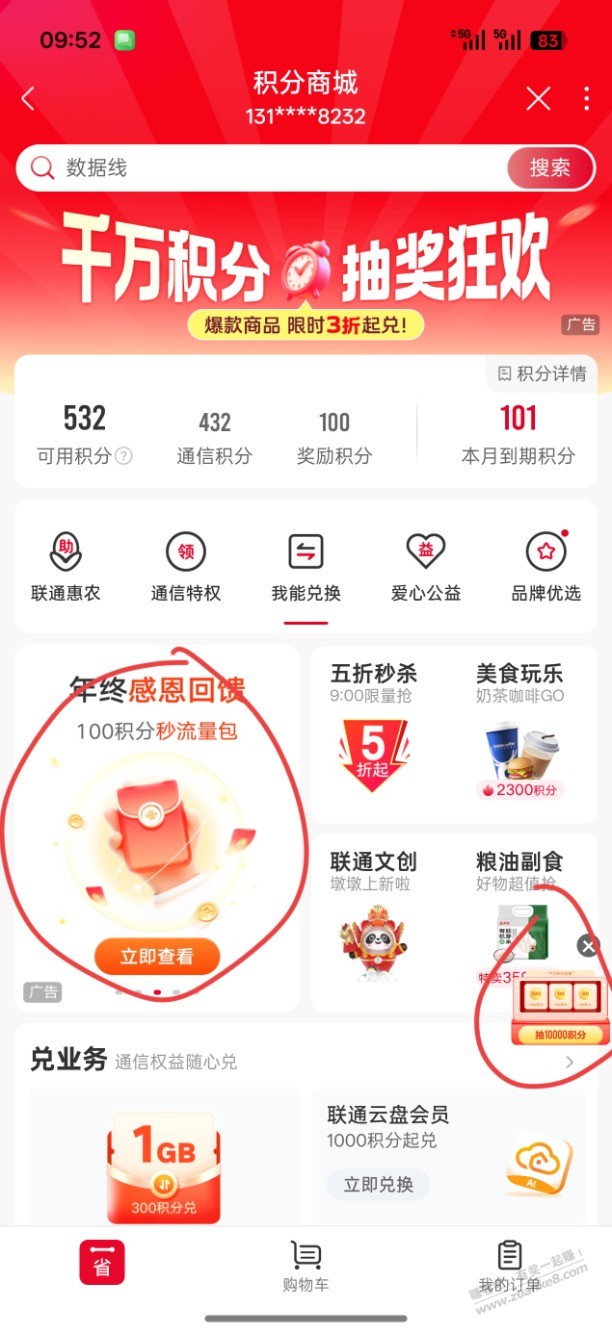Close the 积分商城 page with the X
This screenshot has width=612, height=1334.
click(538, 98)
